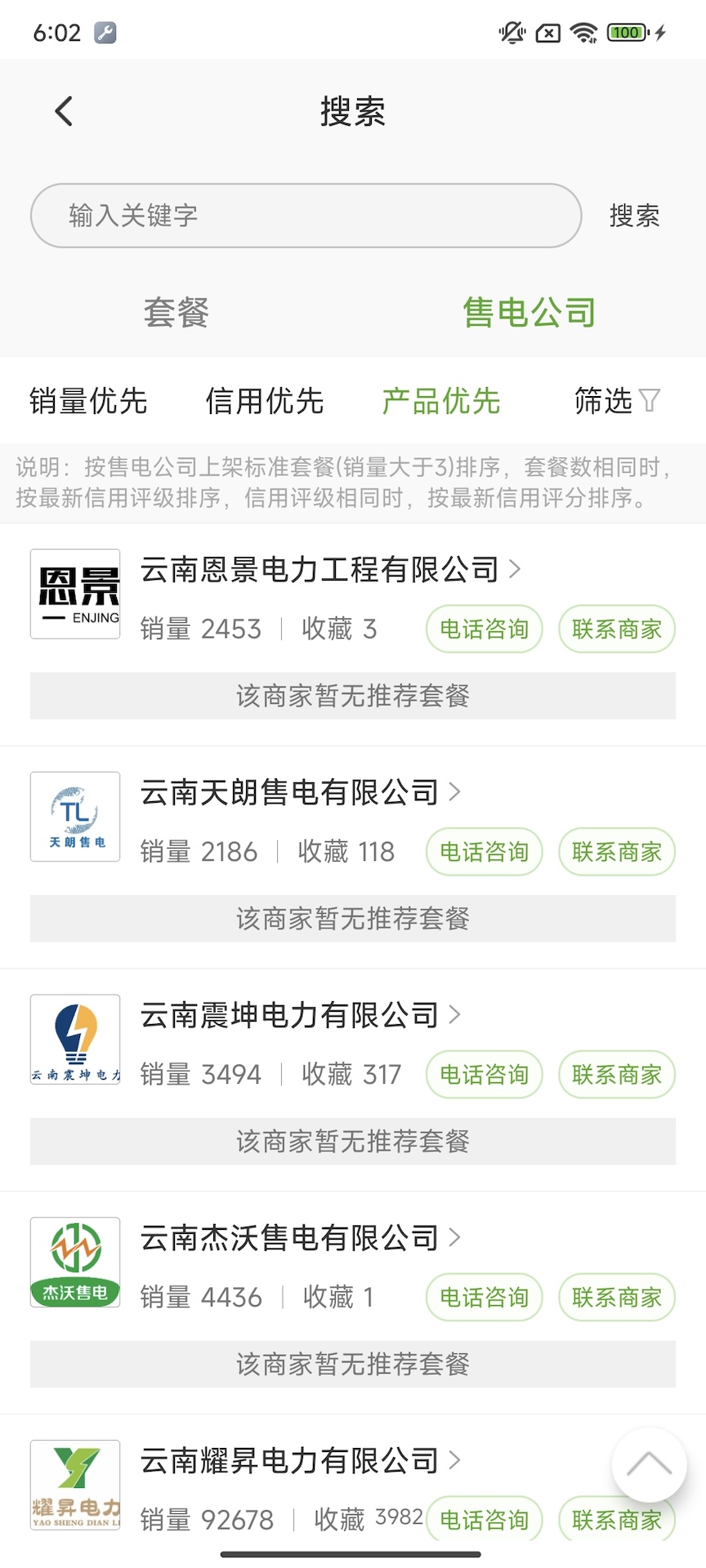Tap 电话咨询 for 云南杰沃售电有限公司
706x1568 pixels.
(x=484, y=1298)
